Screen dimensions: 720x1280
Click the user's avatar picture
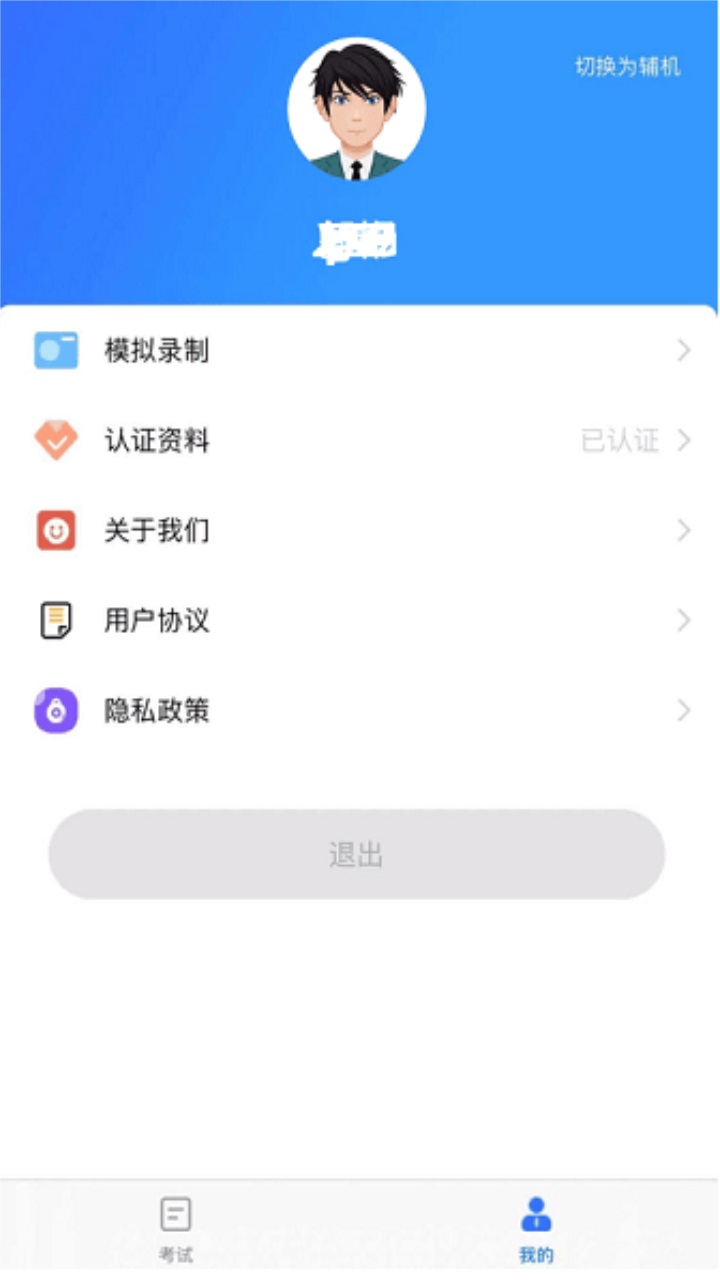coord(358,110)
